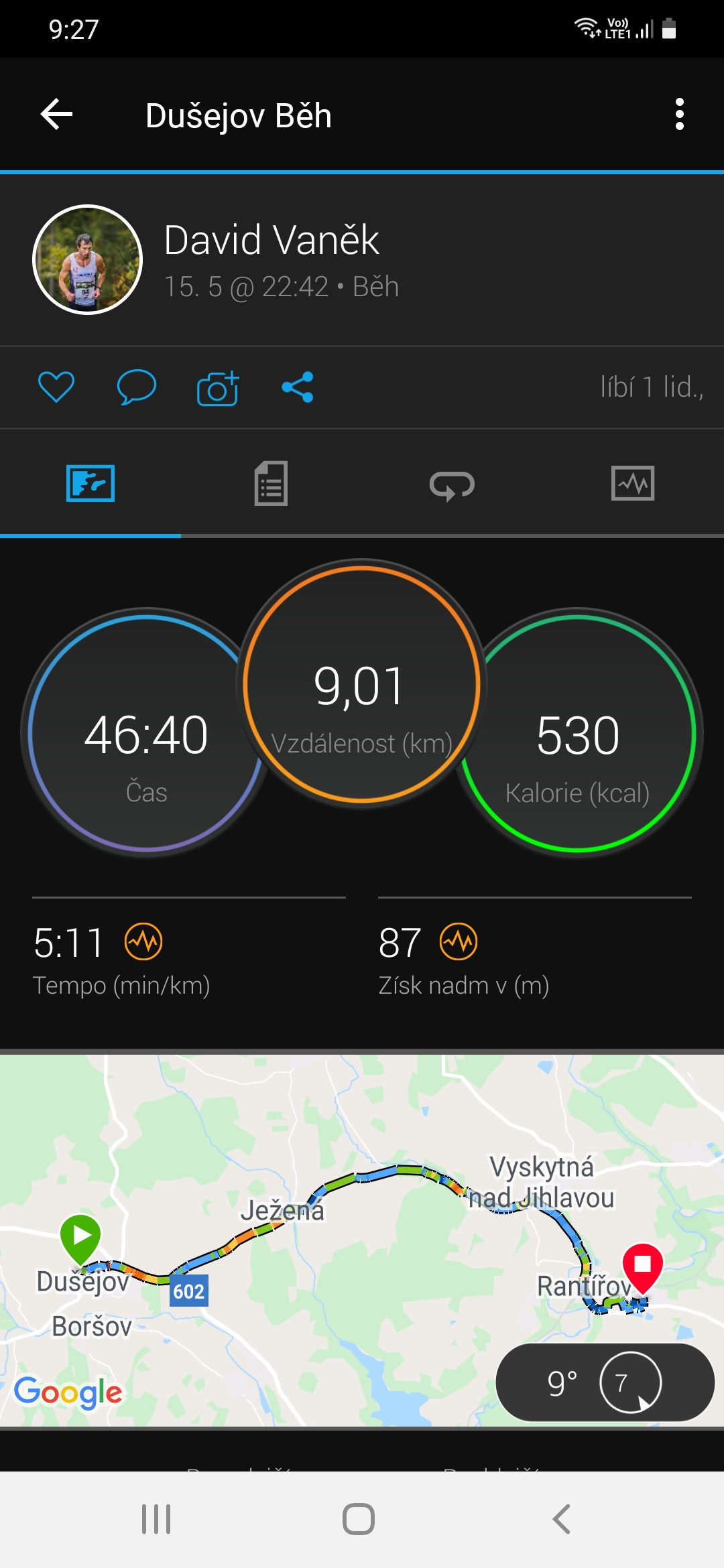Open the weather widget showing 9°
This screenshot has width=724, height=1568.
click(x=605, y=1382)
